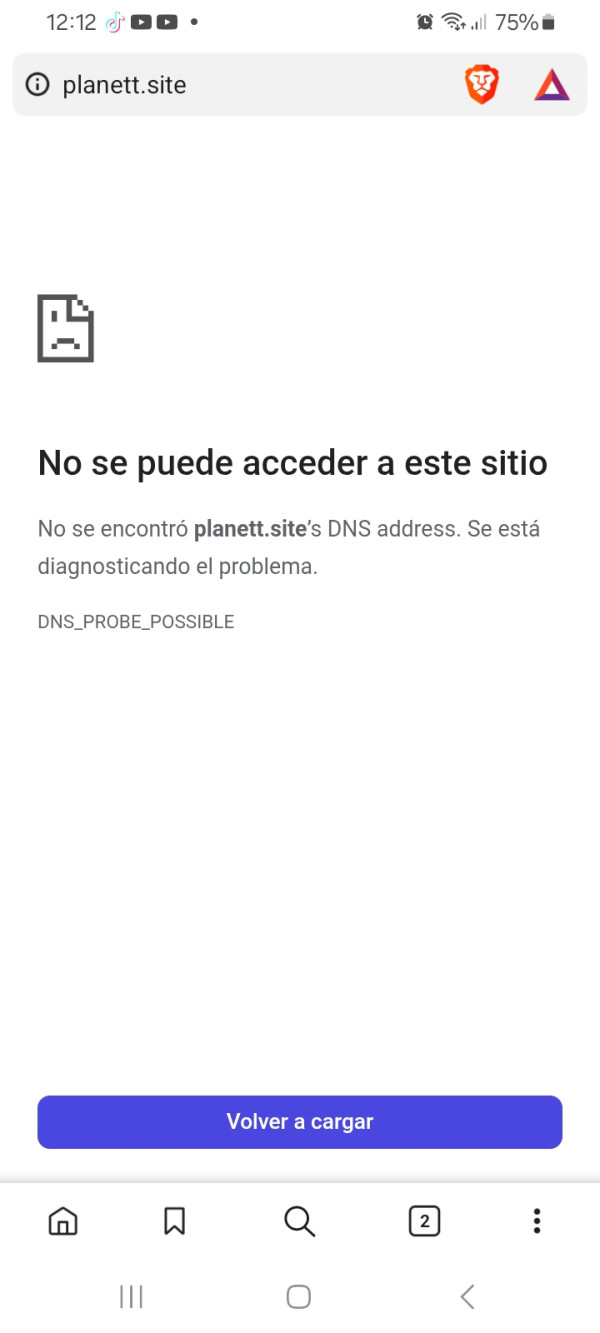600x1333 pixels.
Task: Open Brave Shields lion icon
Action: coord(482,85)
